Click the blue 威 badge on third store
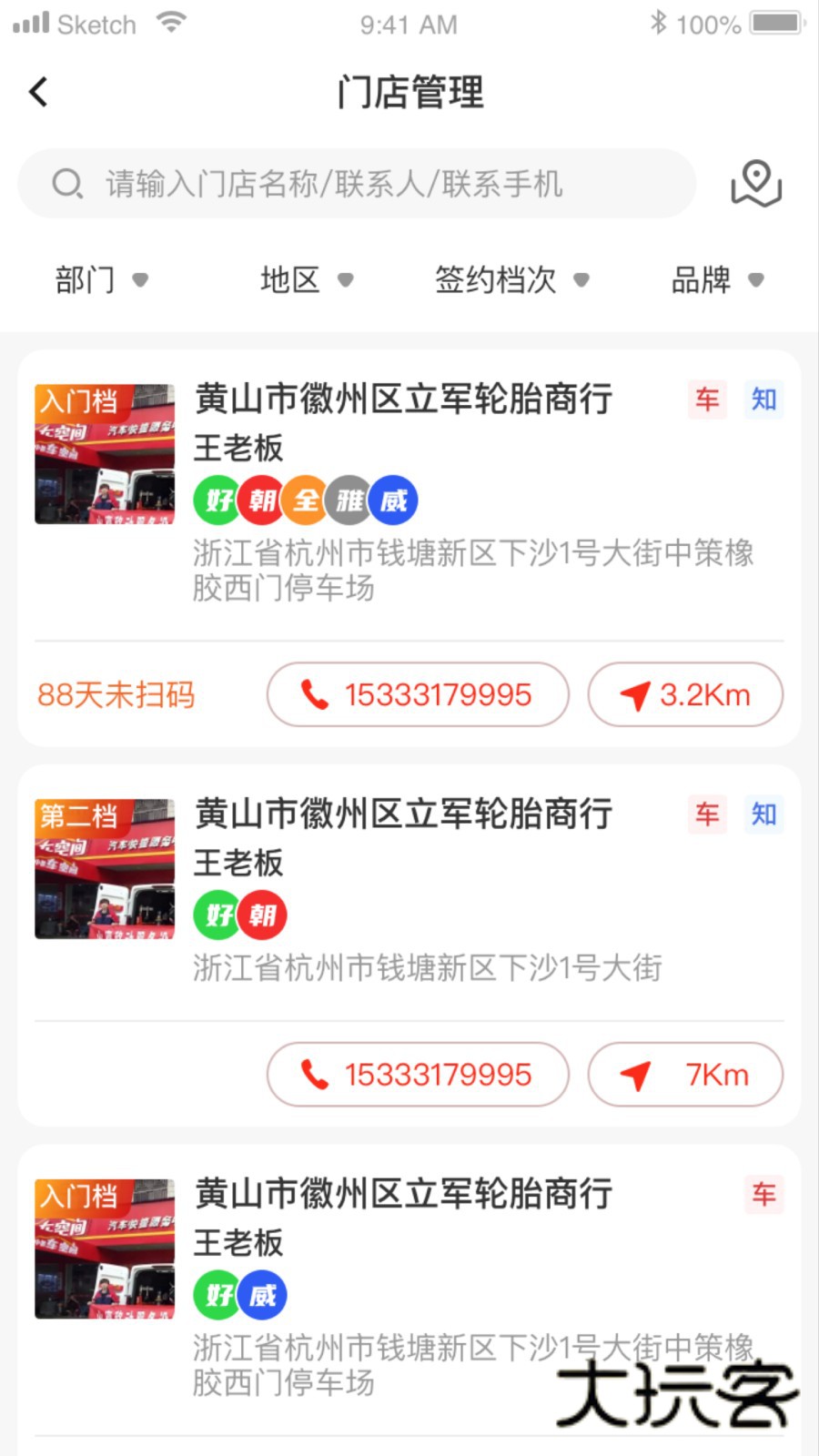Image resolution: width=819 pixels, height=1456 pixels. point(261,1295)
